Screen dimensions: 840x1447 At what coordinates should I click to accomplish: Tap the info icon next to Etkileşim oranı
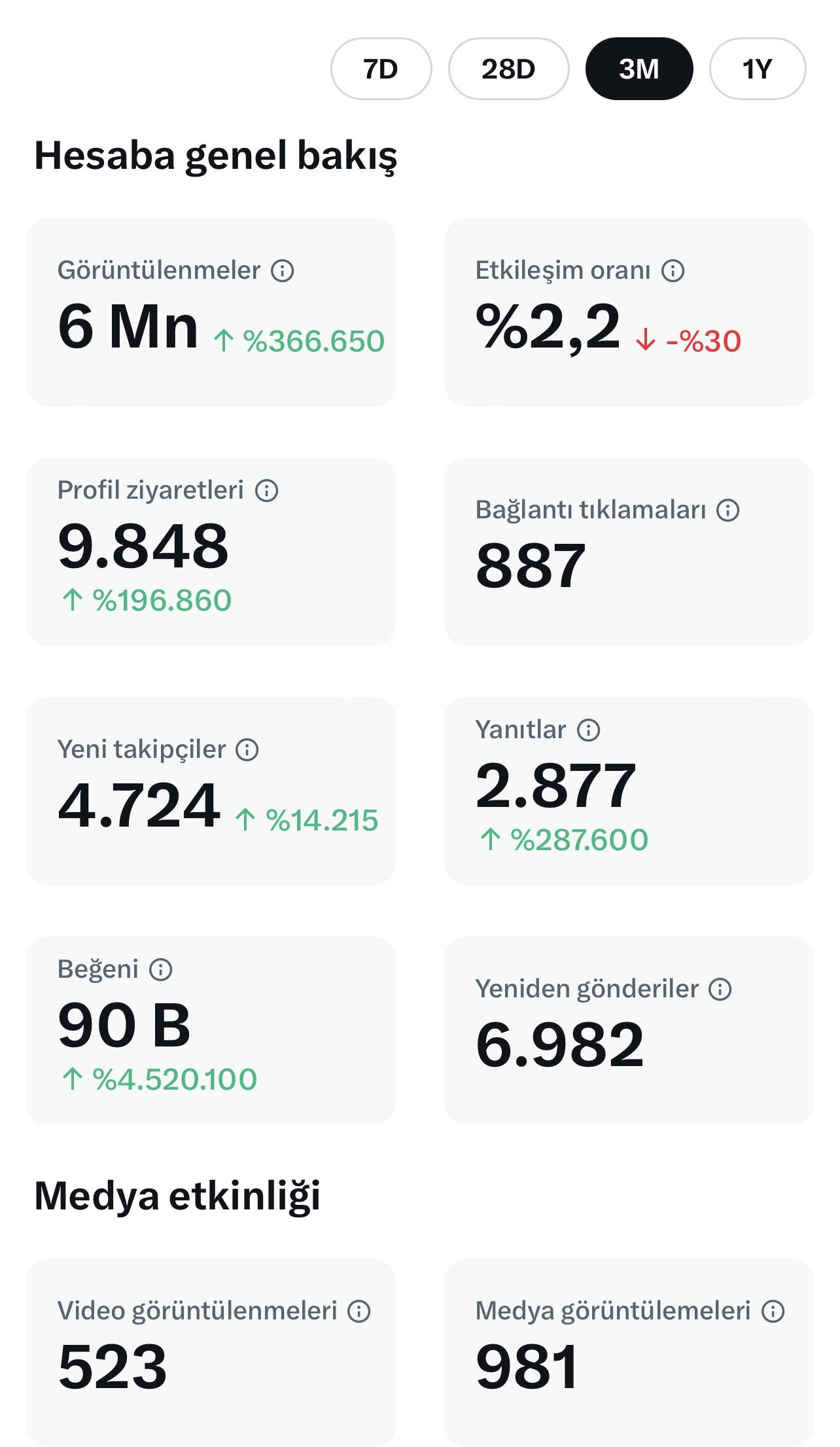coord(673,270)
